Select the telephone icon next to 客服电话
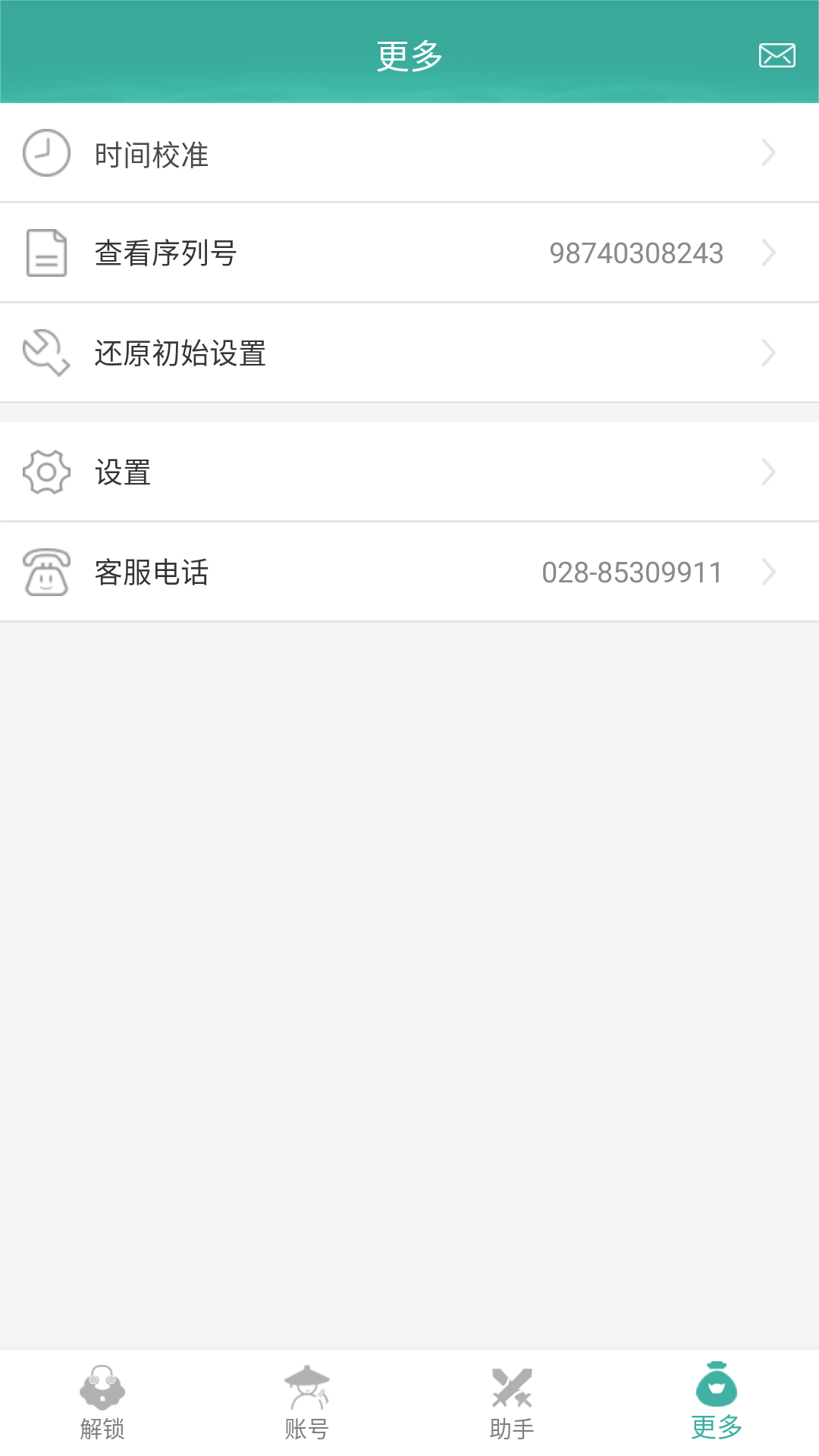 [x=45, y=571]
